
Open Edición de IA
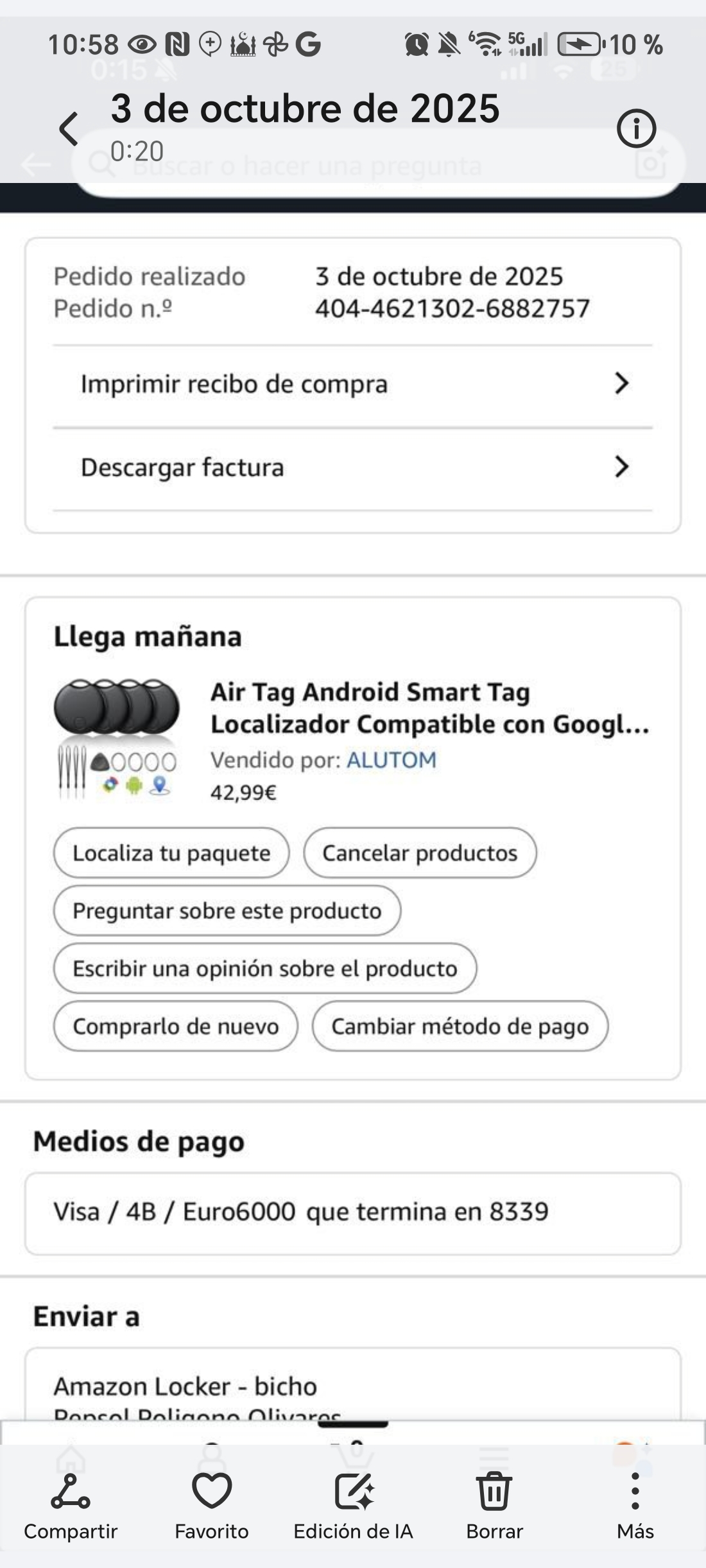[x=353, y=1506]
